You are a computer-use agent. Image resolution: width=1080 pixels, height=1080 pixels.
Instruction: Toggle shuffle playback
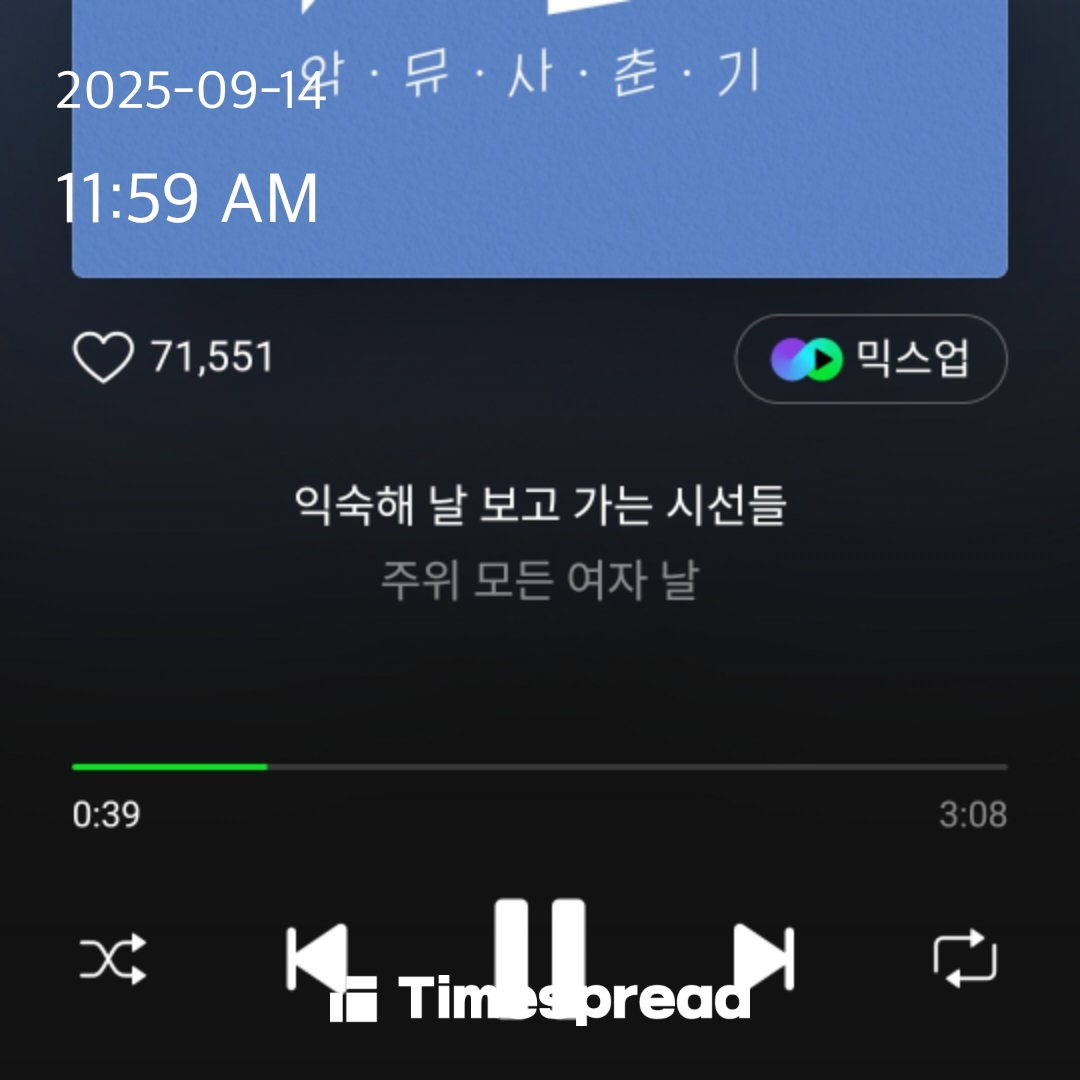(113, 959)
